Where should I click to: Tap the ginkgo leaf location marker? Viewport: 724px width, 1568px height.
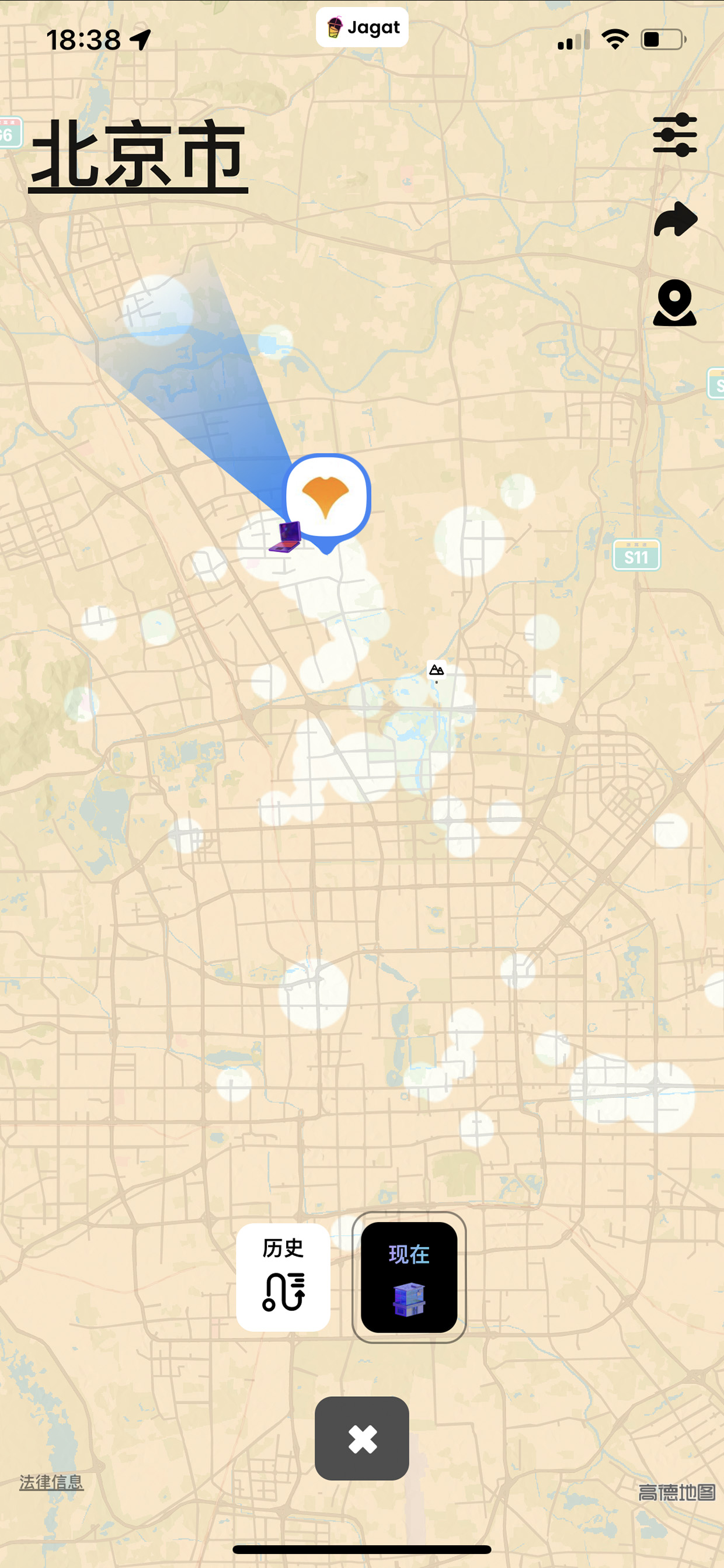coord(327,497)
